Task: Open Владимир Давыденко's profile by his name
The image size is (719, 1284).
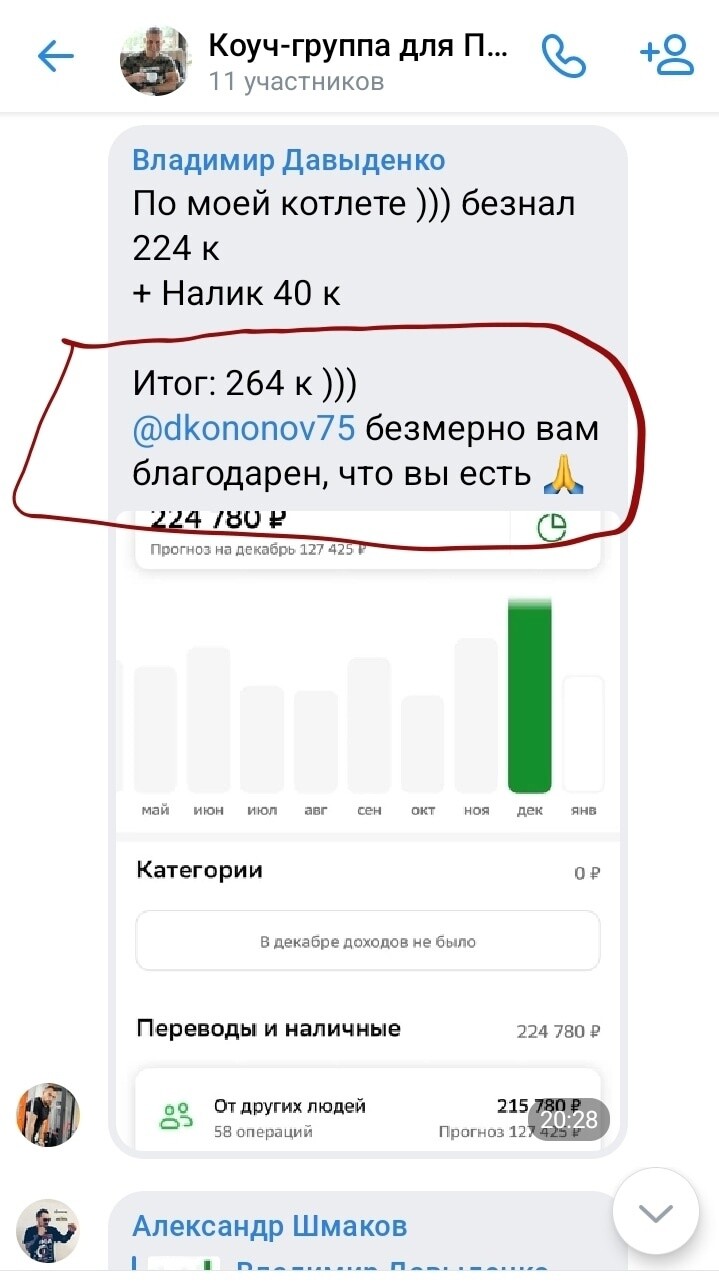Action: click(x=289, y=160)
